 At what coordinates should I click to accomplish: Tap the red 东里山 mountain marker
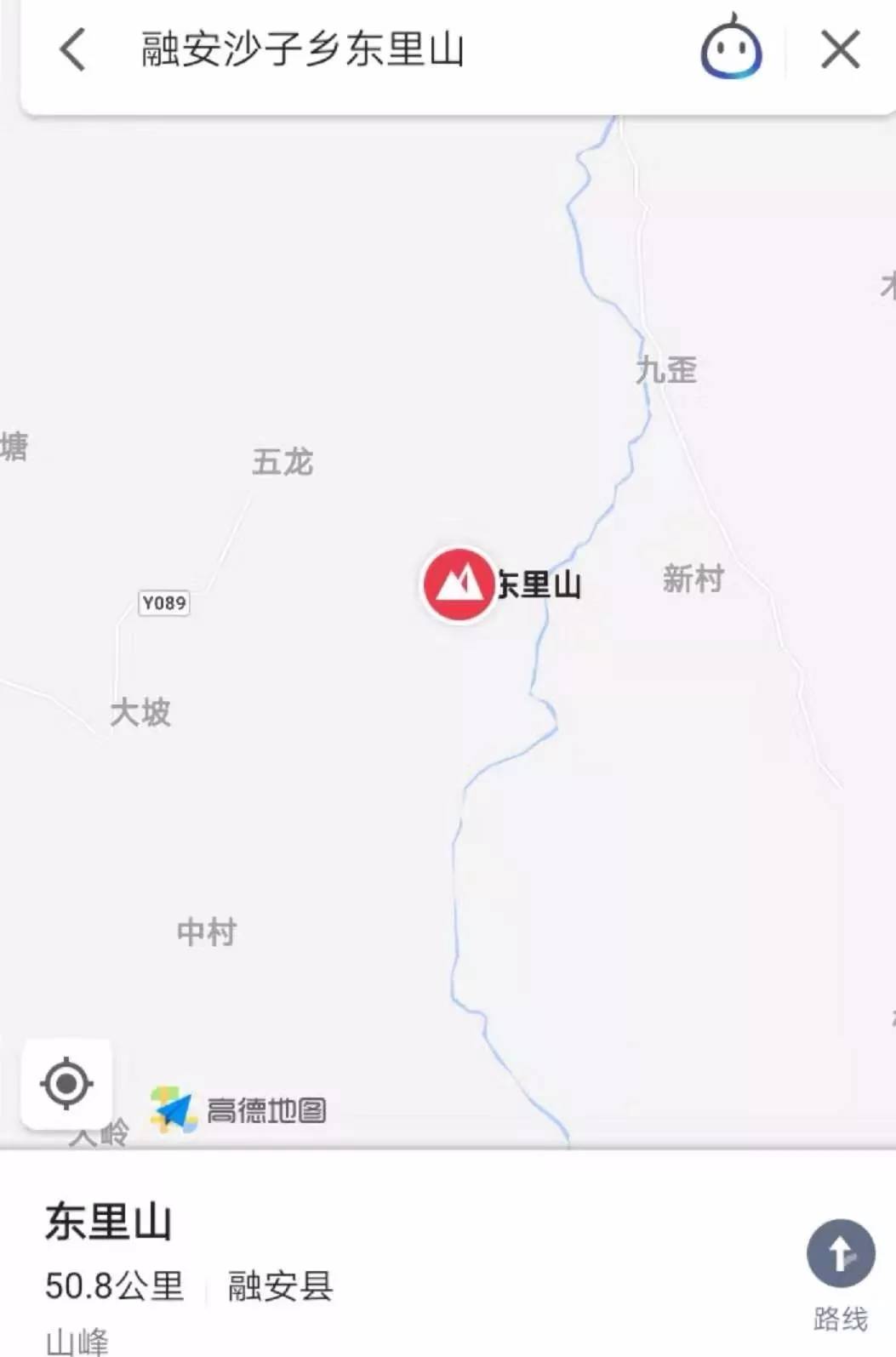click(x=459, y=584)
